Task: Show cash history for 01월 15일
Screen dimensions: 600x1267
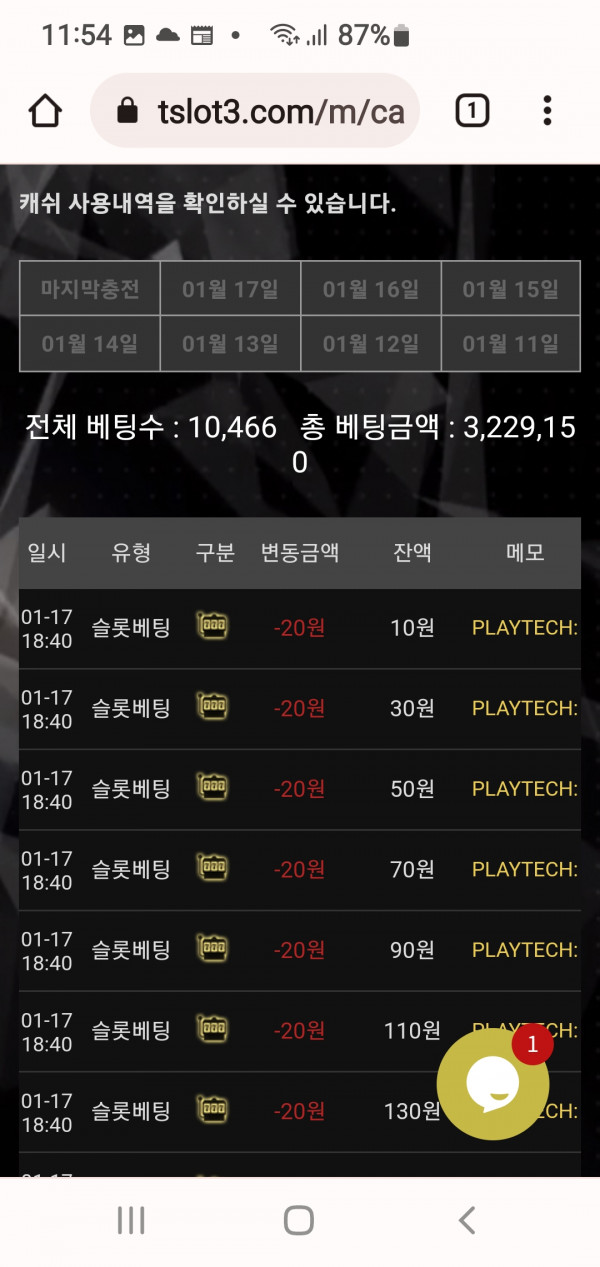Action: tap(510, 290)
